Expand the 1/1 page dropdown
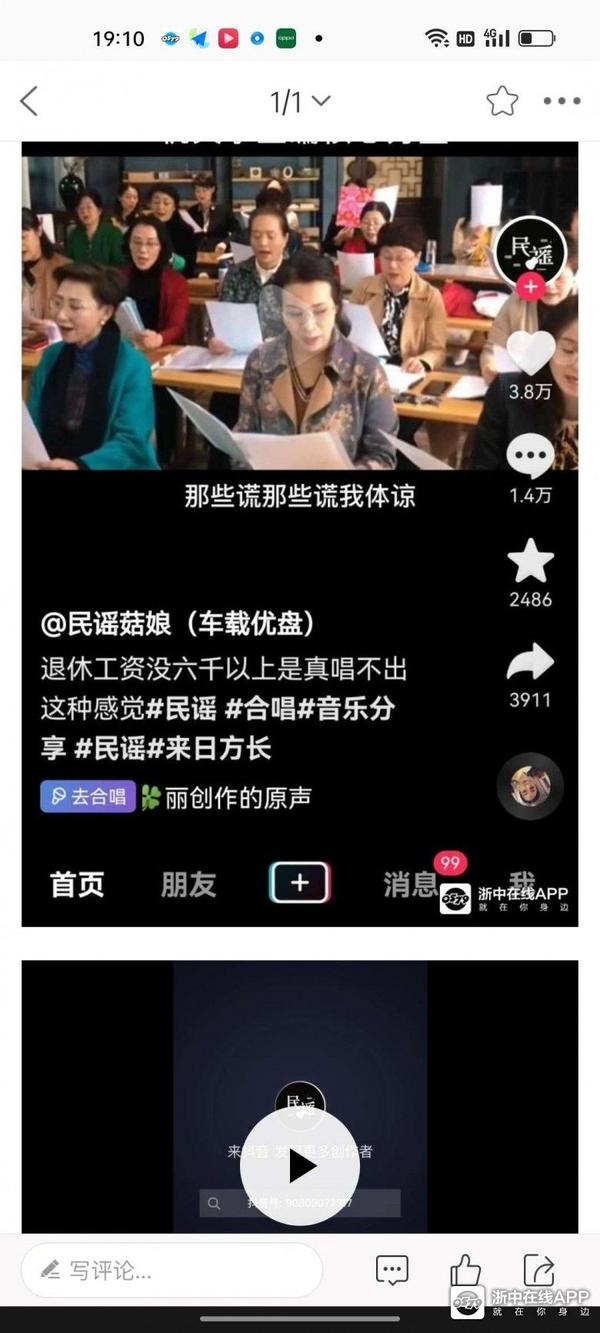Screen dimensions: 600x1333 coord(300,101)
